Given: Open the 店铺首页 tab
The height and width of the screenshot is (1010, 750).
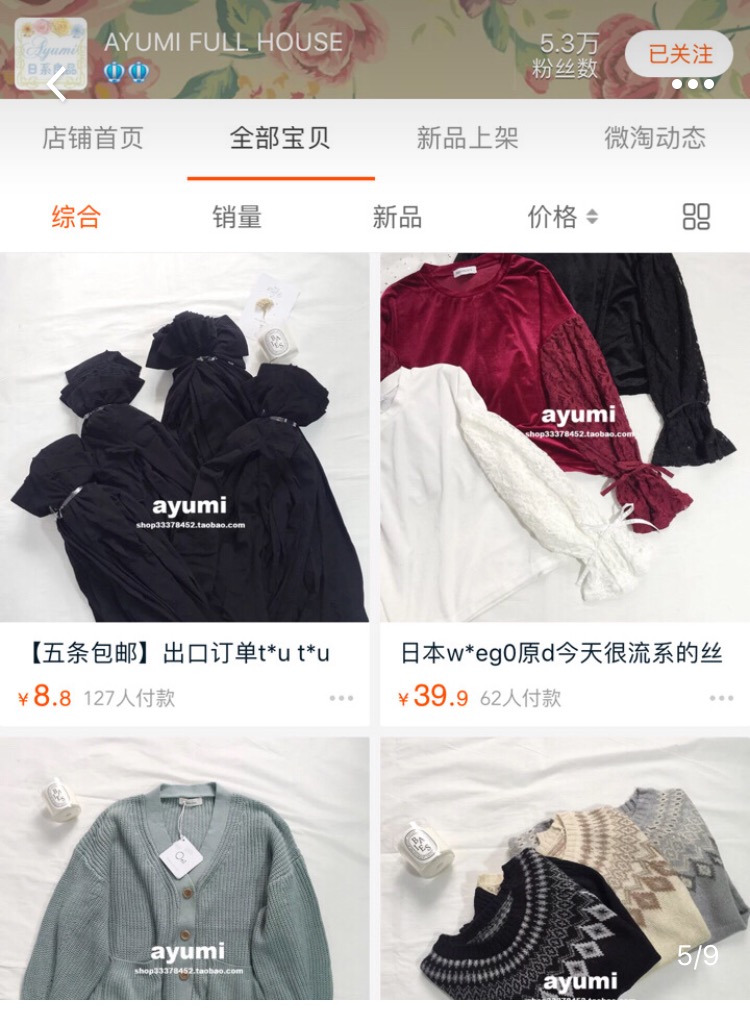Looking at the screenshot, I should 91,141.
